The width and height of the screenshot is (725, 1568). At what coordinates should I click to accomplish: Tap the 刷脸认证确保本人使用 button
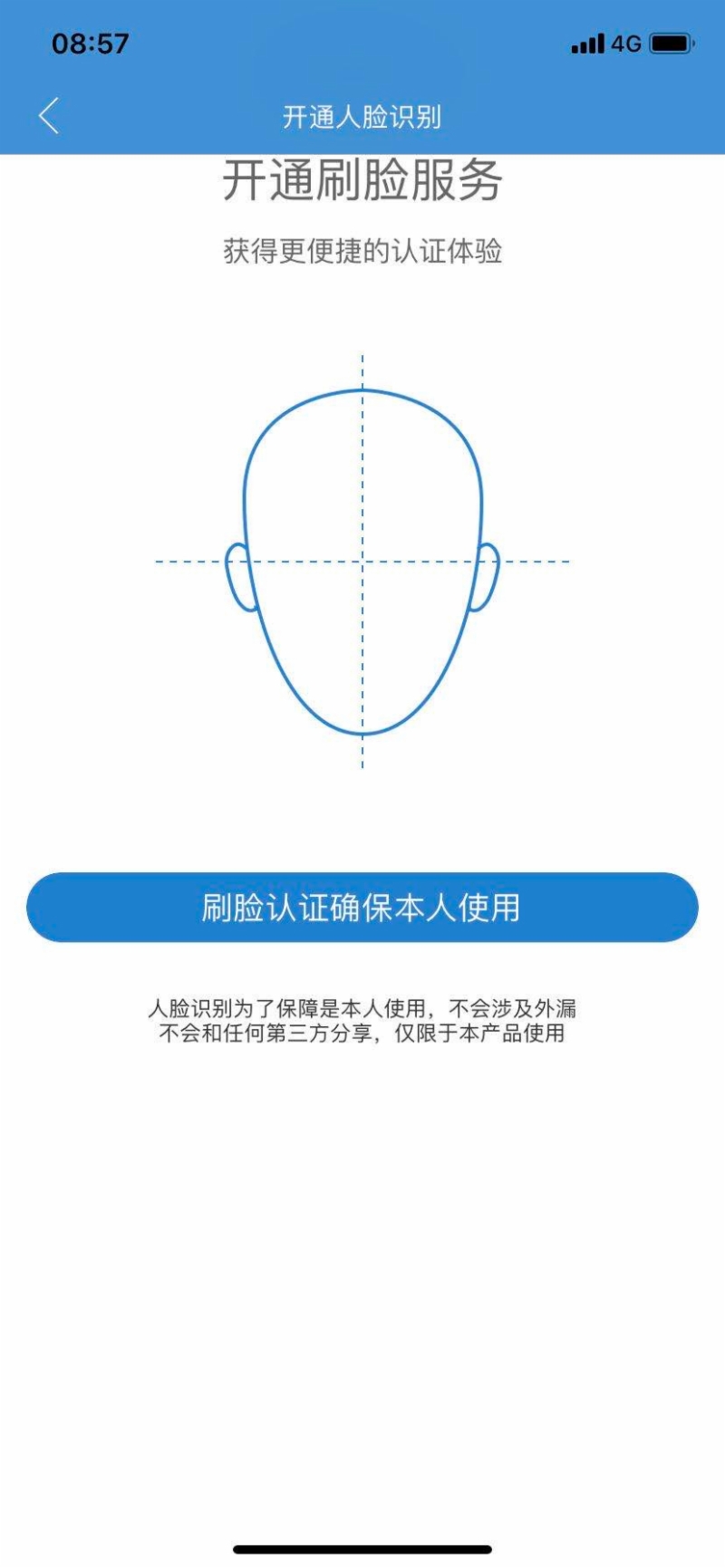pos(362,908)
